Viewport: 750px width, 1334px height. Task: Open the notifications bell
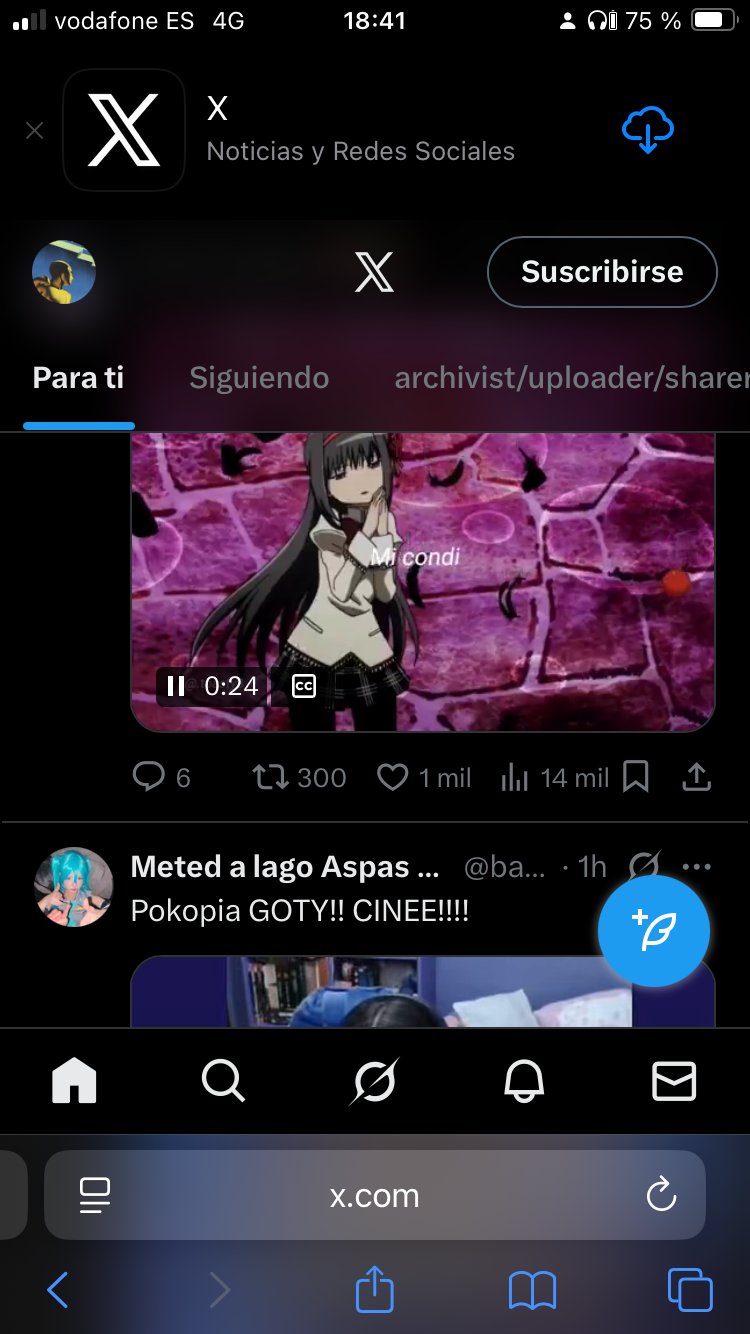(524, 1081)
